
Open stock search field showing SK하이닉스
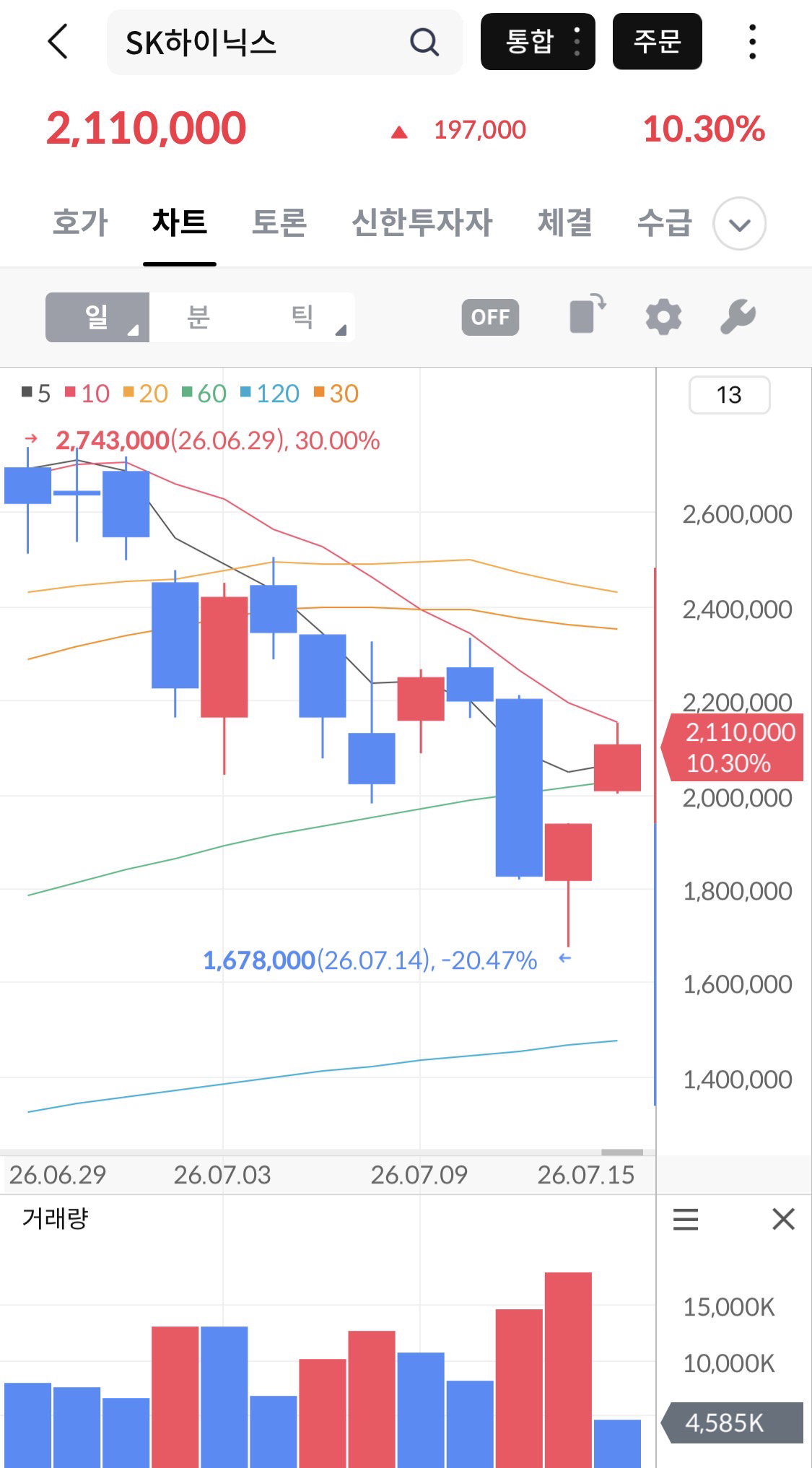[284, 42]
